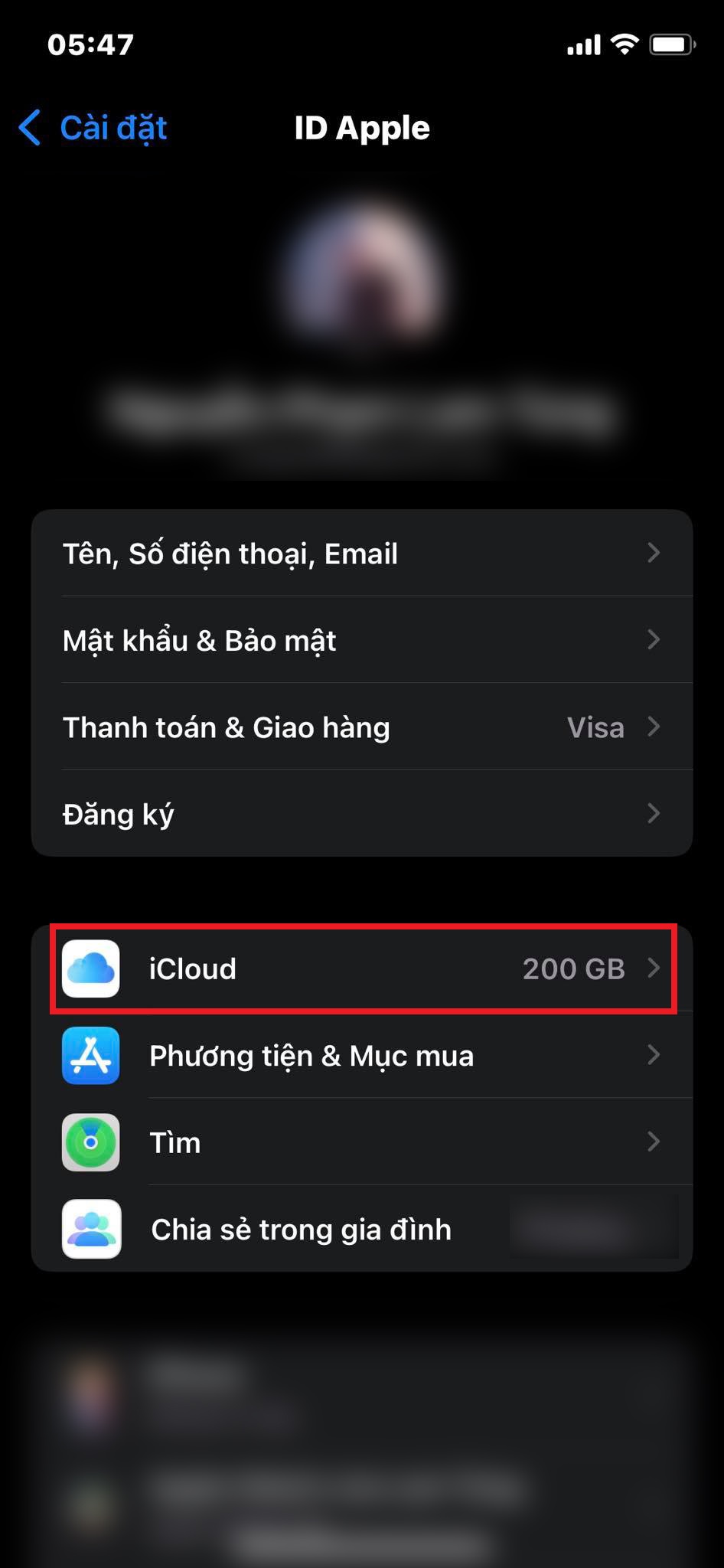Open Phương tiện & Mục mua
Viewport: 724px width, 1568px height.
(362, 1055)
